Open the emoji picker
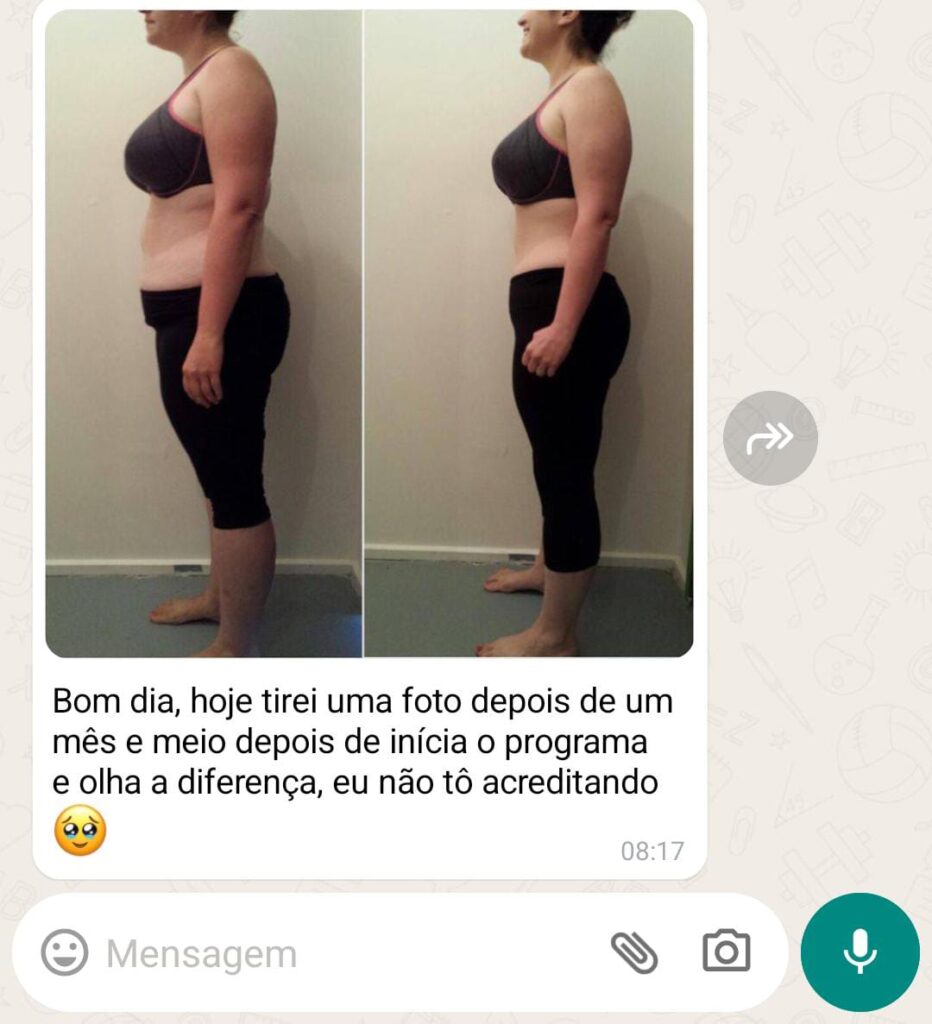This screenshot has width=932, height=1024. (64, 953)
